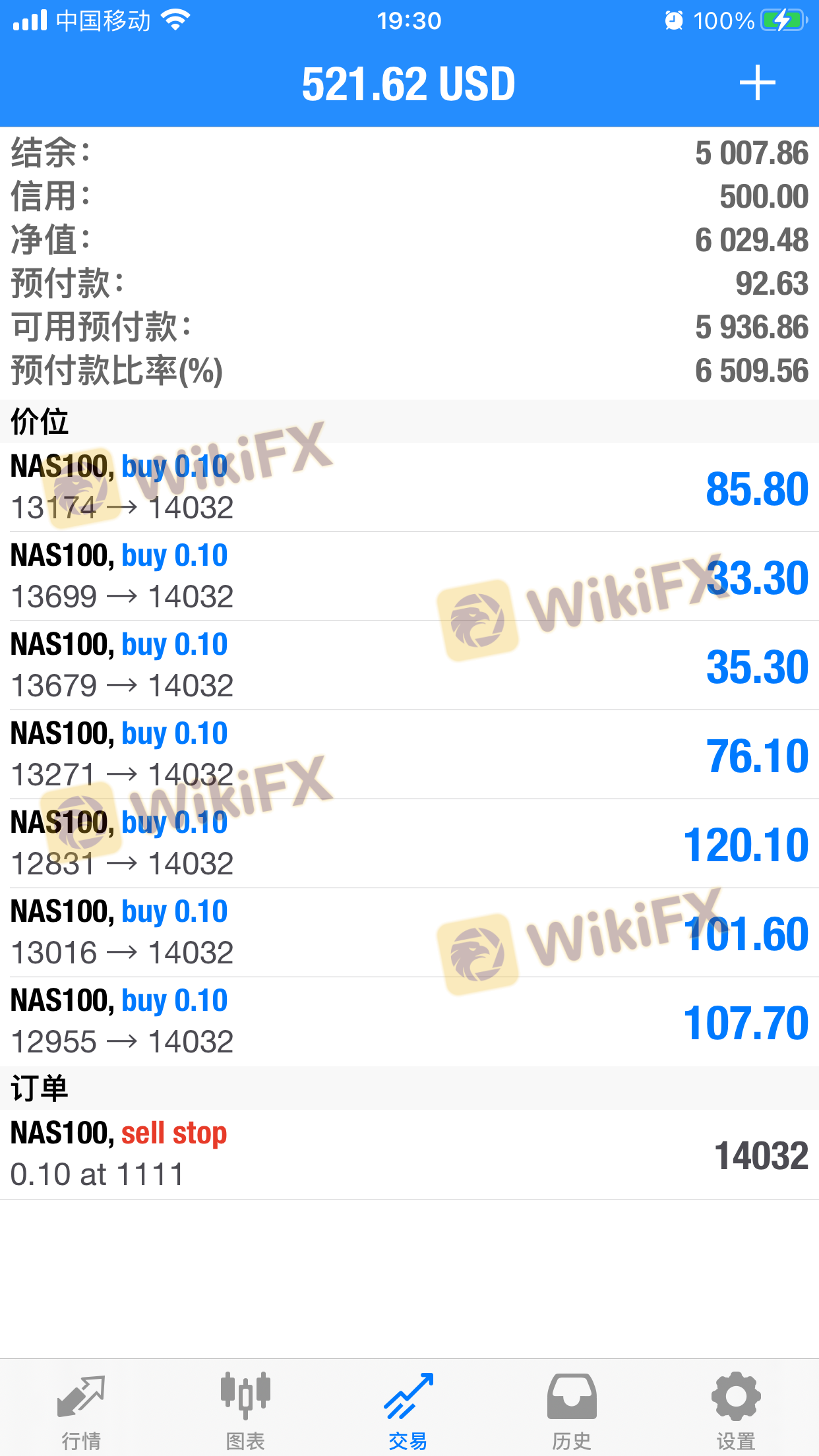This screenshot has height=1456, width=819.
Task: Open the NAS100 sell stop order
Action: pos(409,1154)
